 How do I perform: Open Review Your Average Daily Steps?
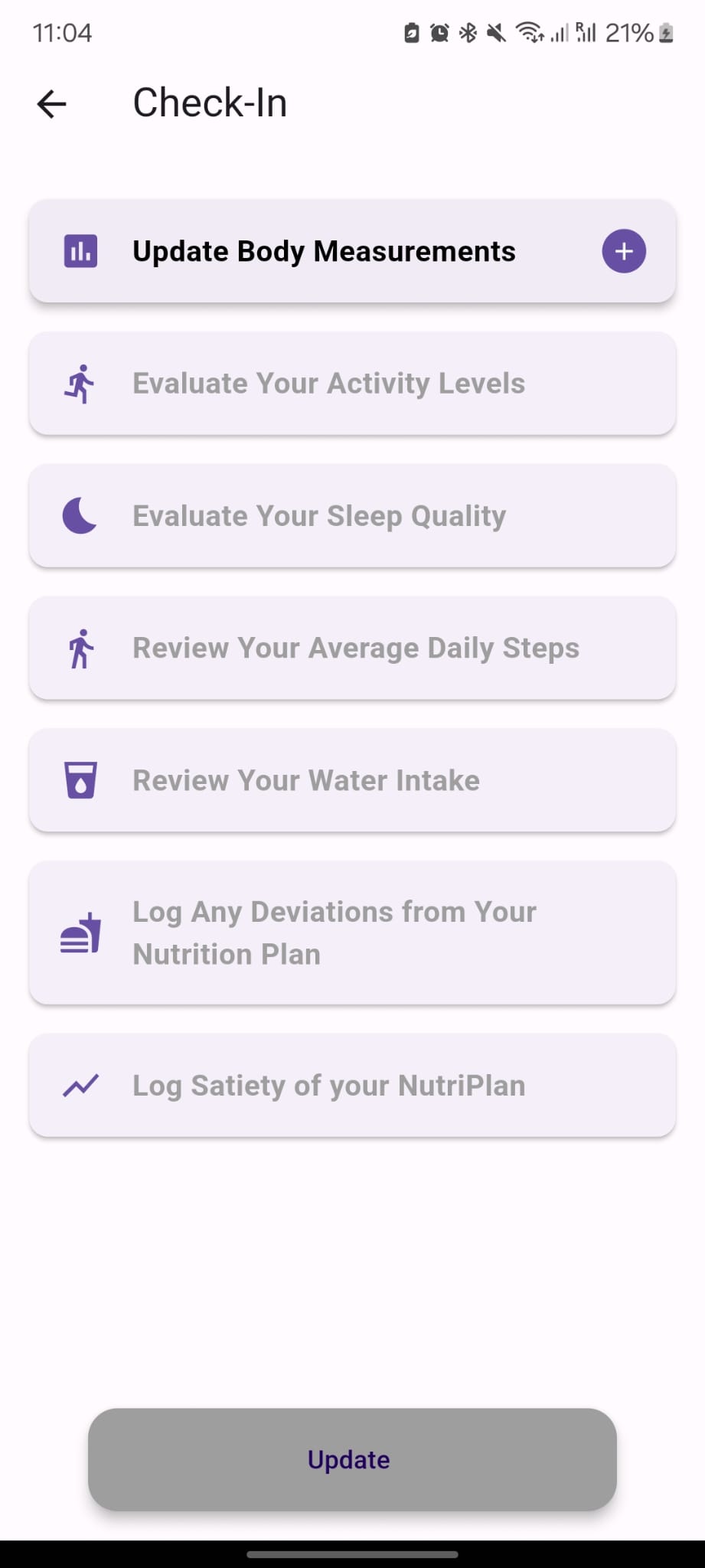pos(352,648)
